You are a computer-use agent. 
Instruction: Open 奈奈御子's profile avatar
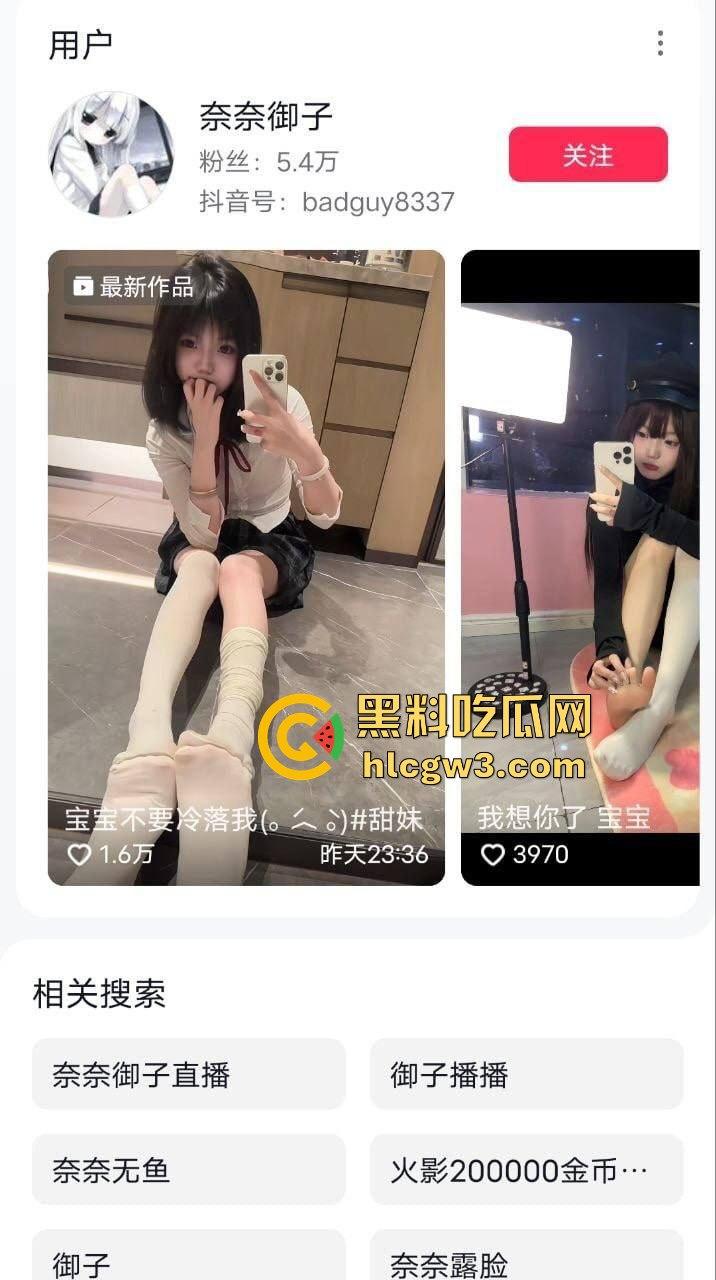pyautogui.click(x=111, y=154)
